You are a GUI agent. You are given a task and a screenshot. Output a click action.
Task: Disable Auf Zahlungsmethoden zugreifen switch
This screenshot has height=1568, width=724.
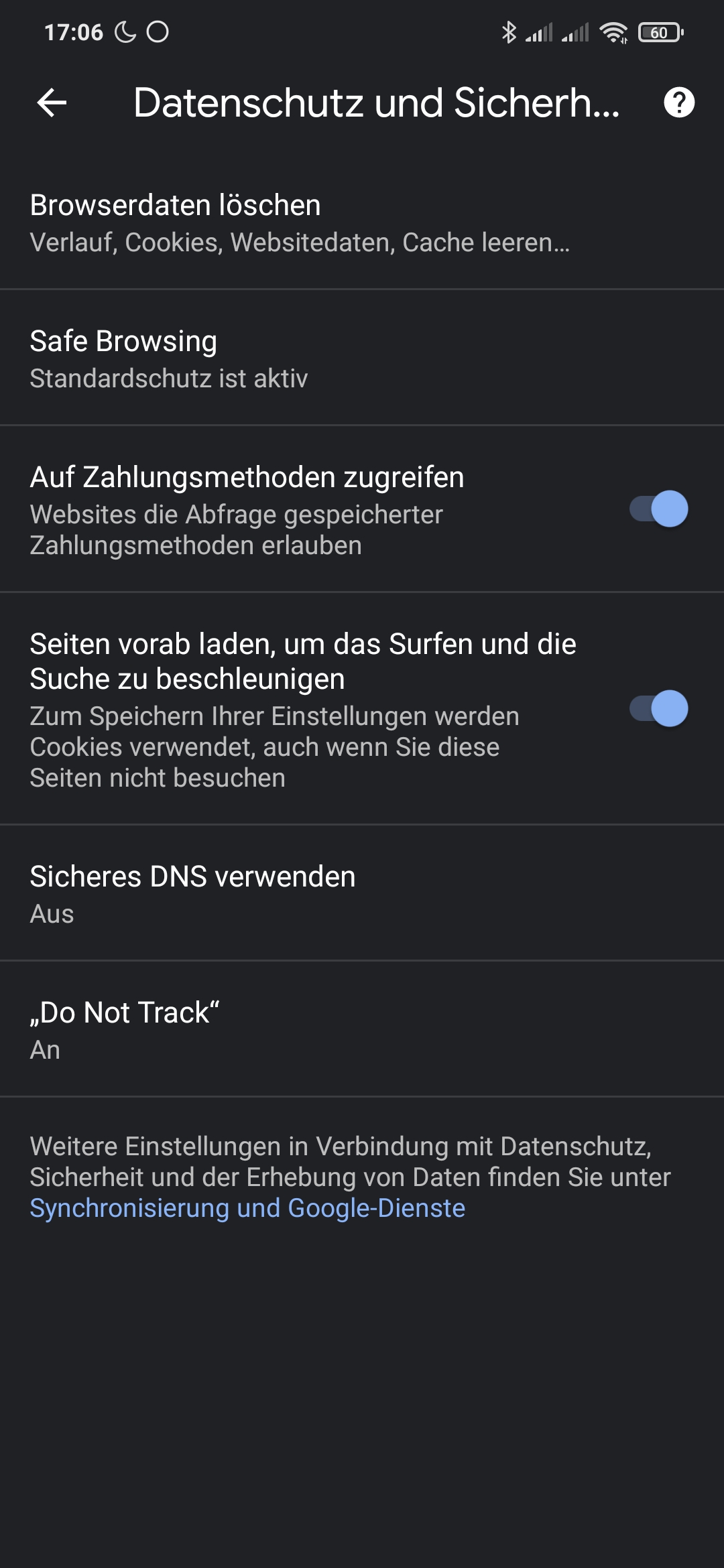click(x=658, y=509)
